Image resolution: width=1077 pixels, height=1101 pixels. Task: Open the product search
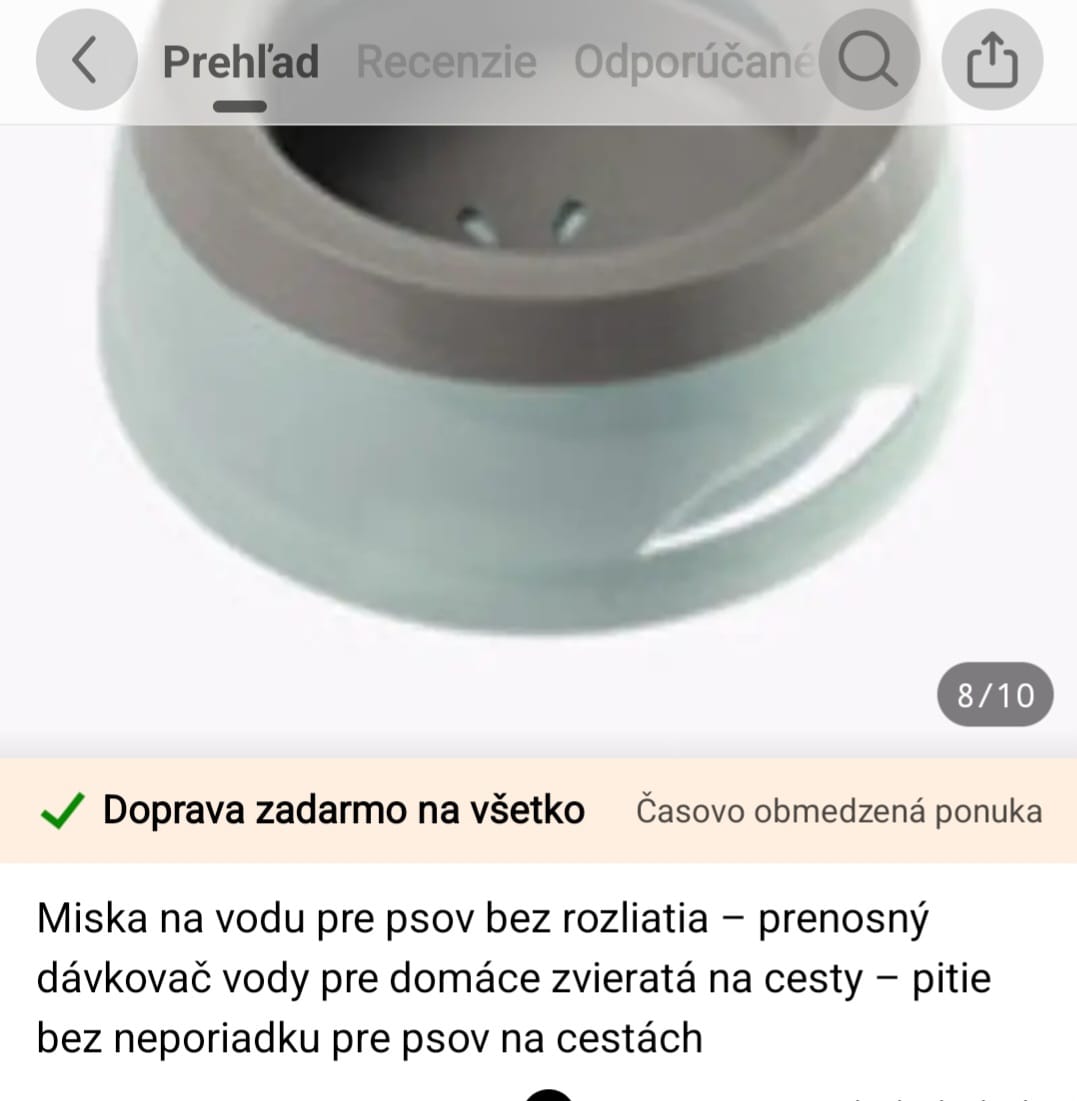(868, 60)
